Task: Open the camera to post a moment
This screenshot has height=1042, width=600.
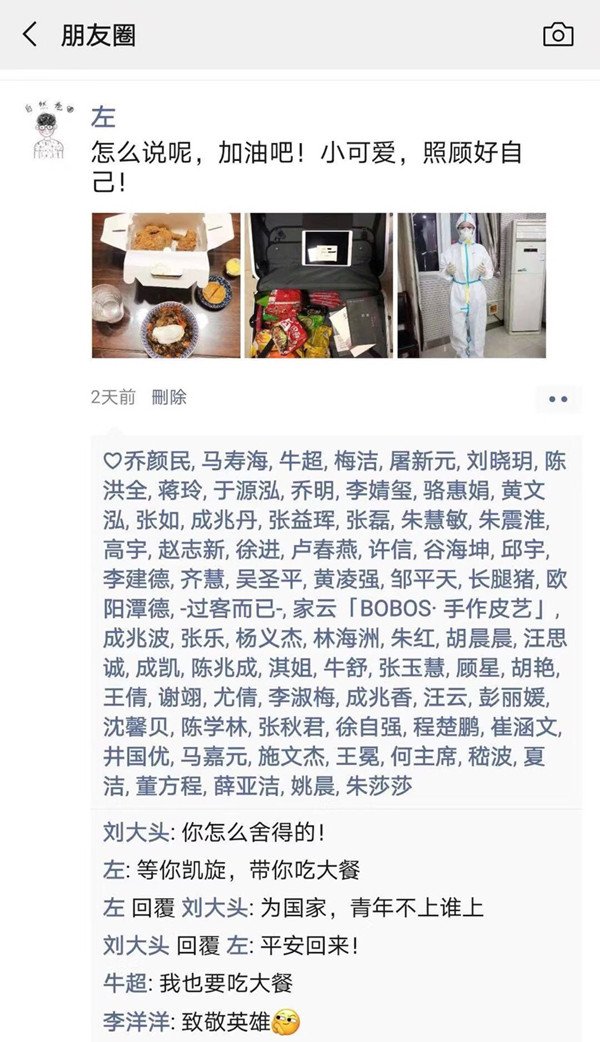Action: 558,36
